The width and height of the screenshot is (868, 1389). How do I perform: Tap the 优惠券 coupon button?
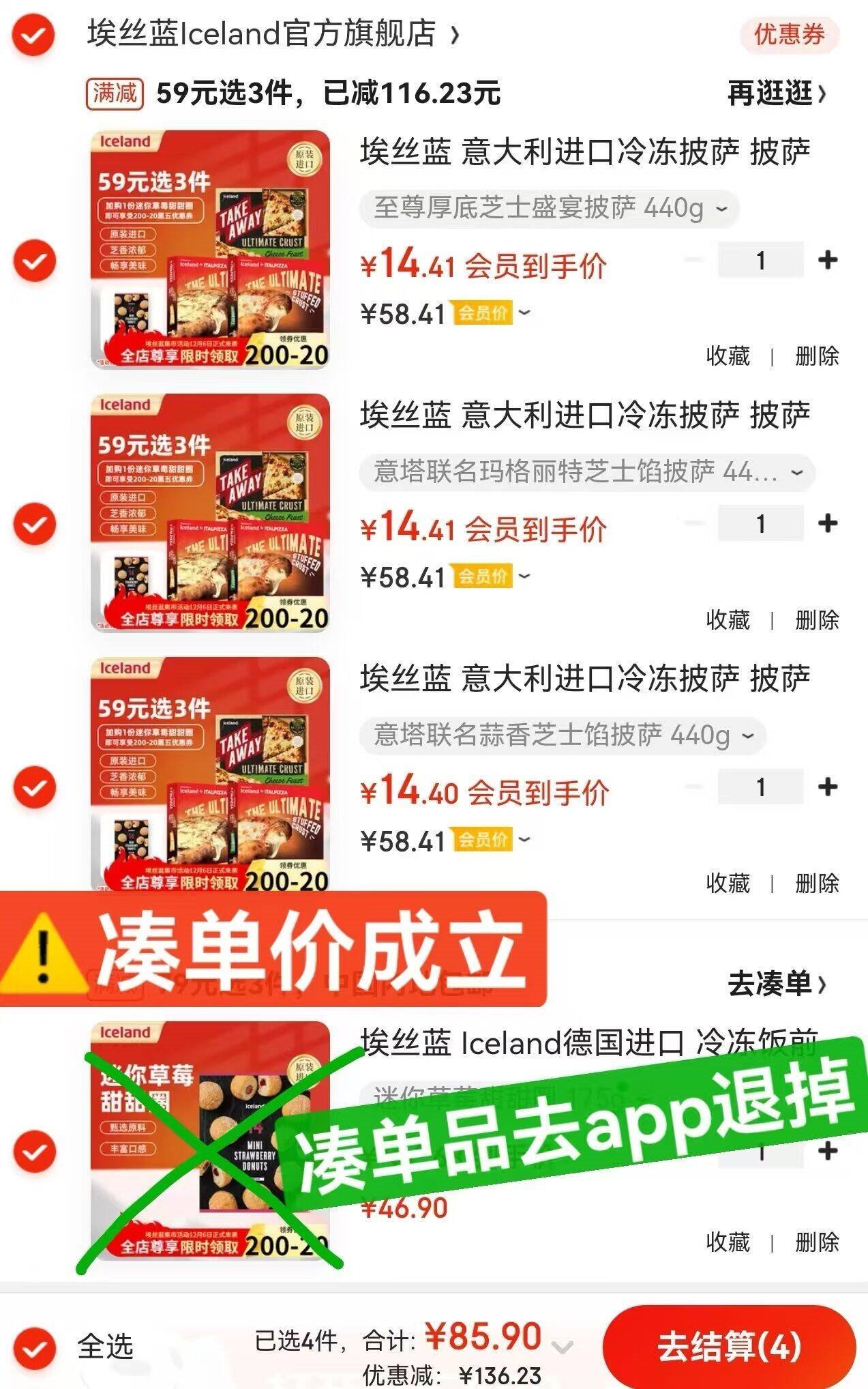pos(790,34)
